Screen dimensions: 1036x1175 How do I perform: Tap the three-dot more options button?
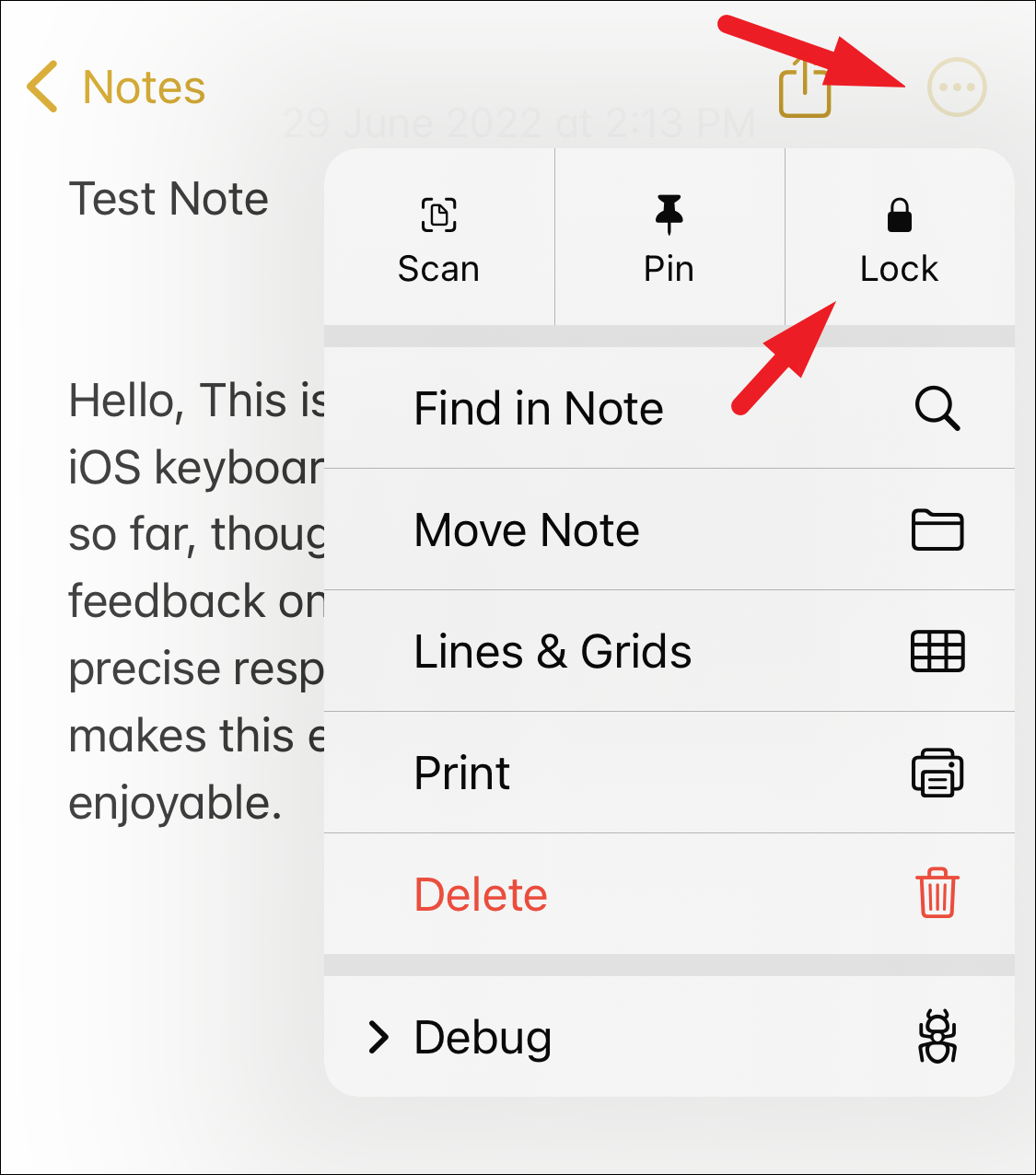coord(957,87)
